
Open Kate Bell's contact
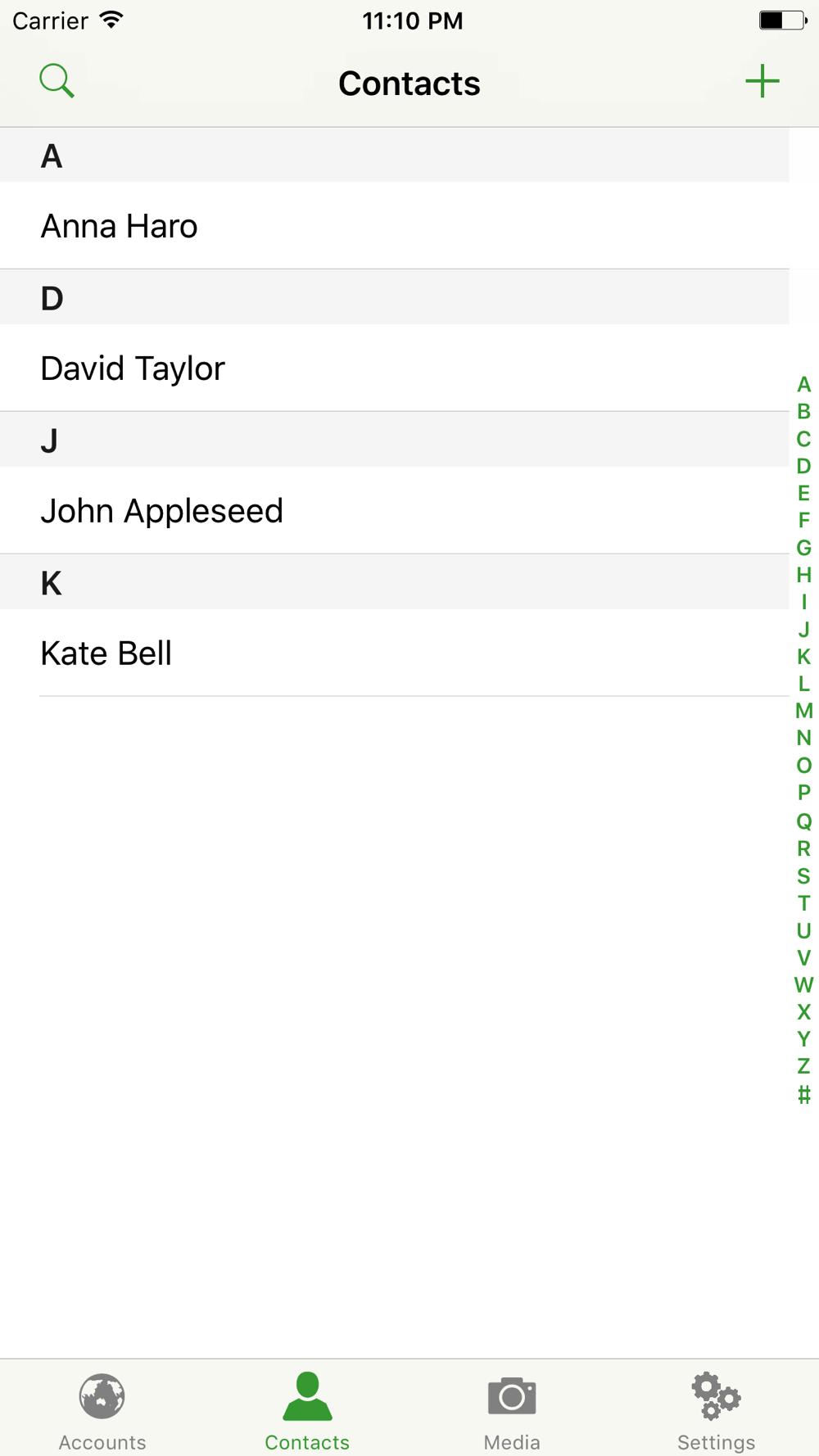coord(395,653)
